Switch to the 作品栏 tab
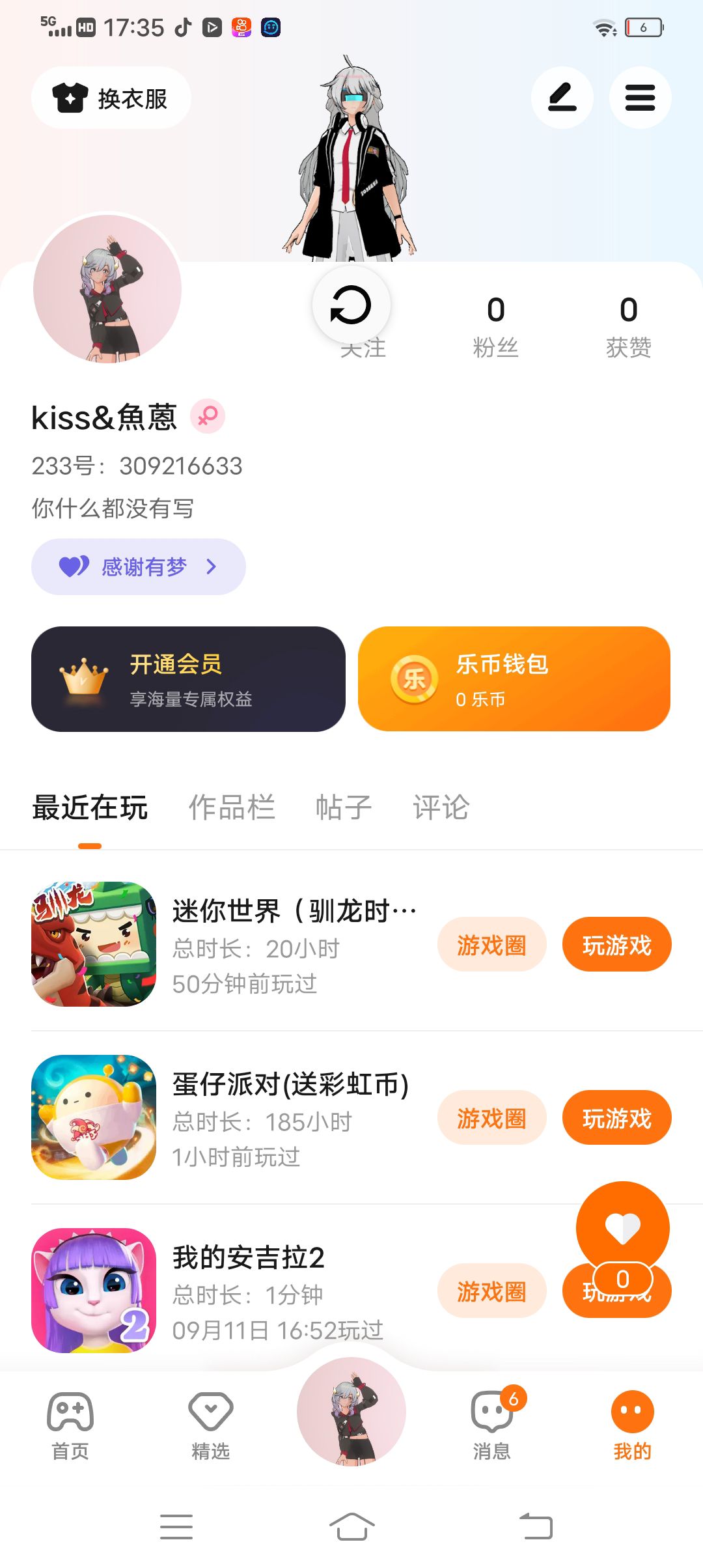This screenshot has height=1568, width=703. click(x=232, y=807)
